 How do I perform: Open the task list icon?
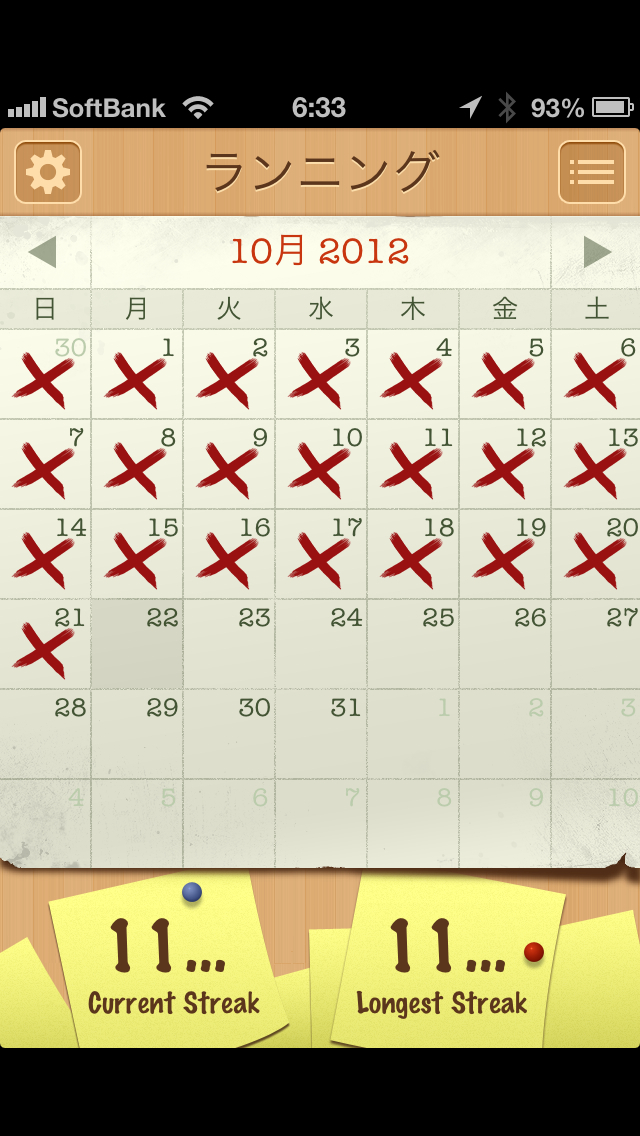(x=591, y=172)
